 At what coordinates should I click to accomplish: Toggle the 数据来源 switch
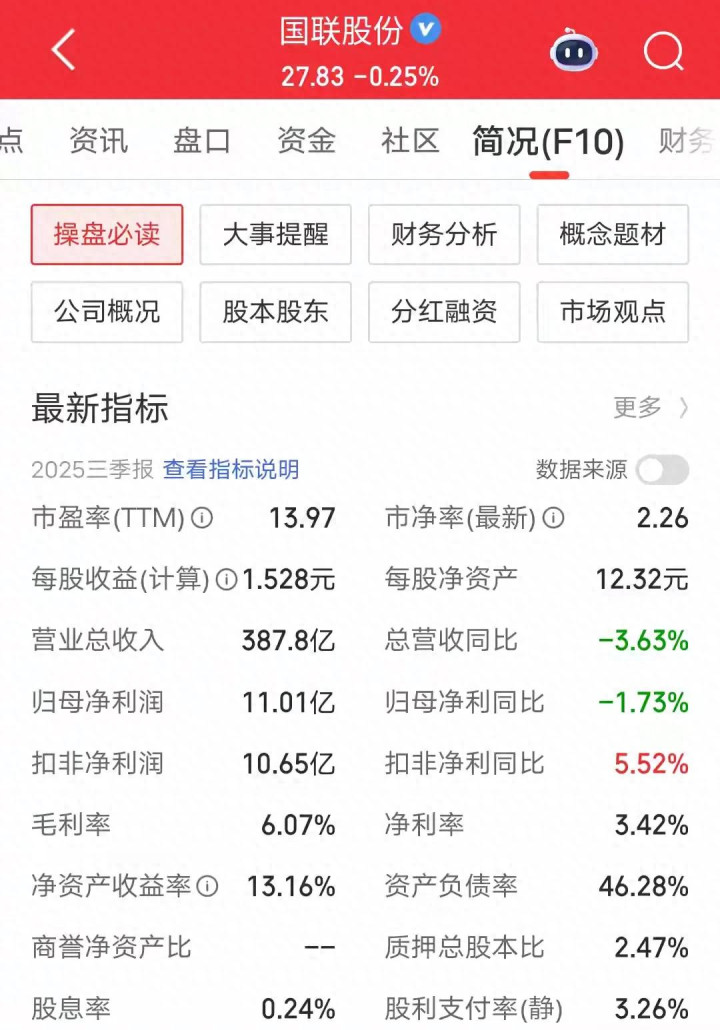pos(662,469)
